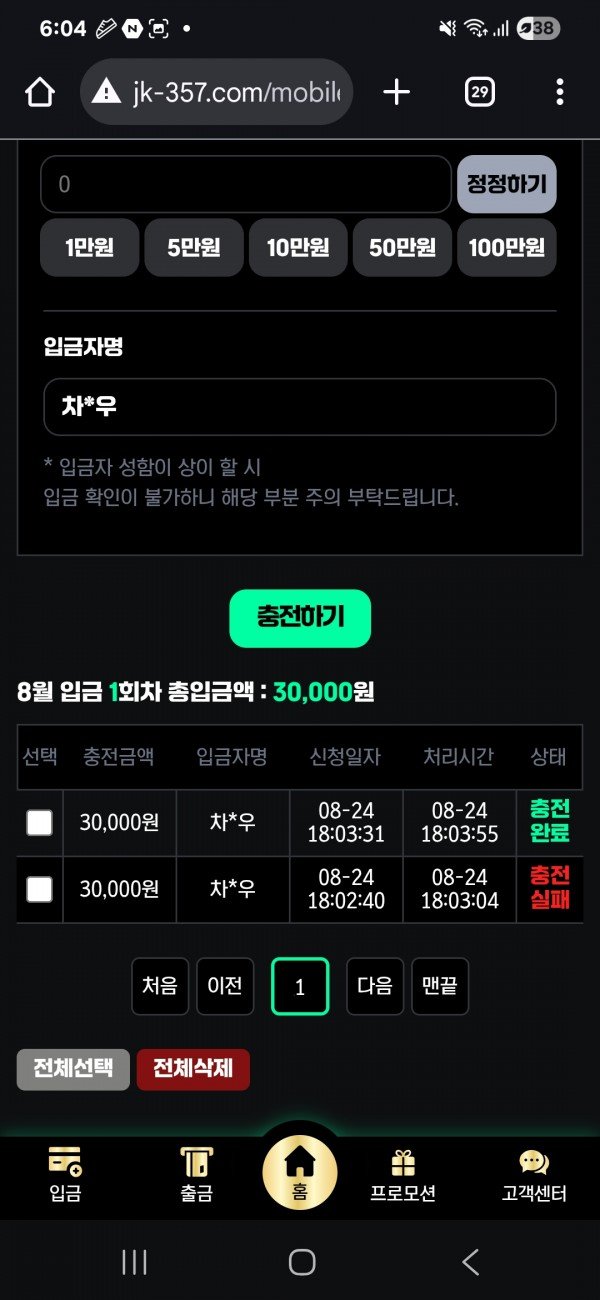The width and height of the screenshot is (600, 1300).
Task: Tap the 전체선택 button
Action: (73, 1069)
